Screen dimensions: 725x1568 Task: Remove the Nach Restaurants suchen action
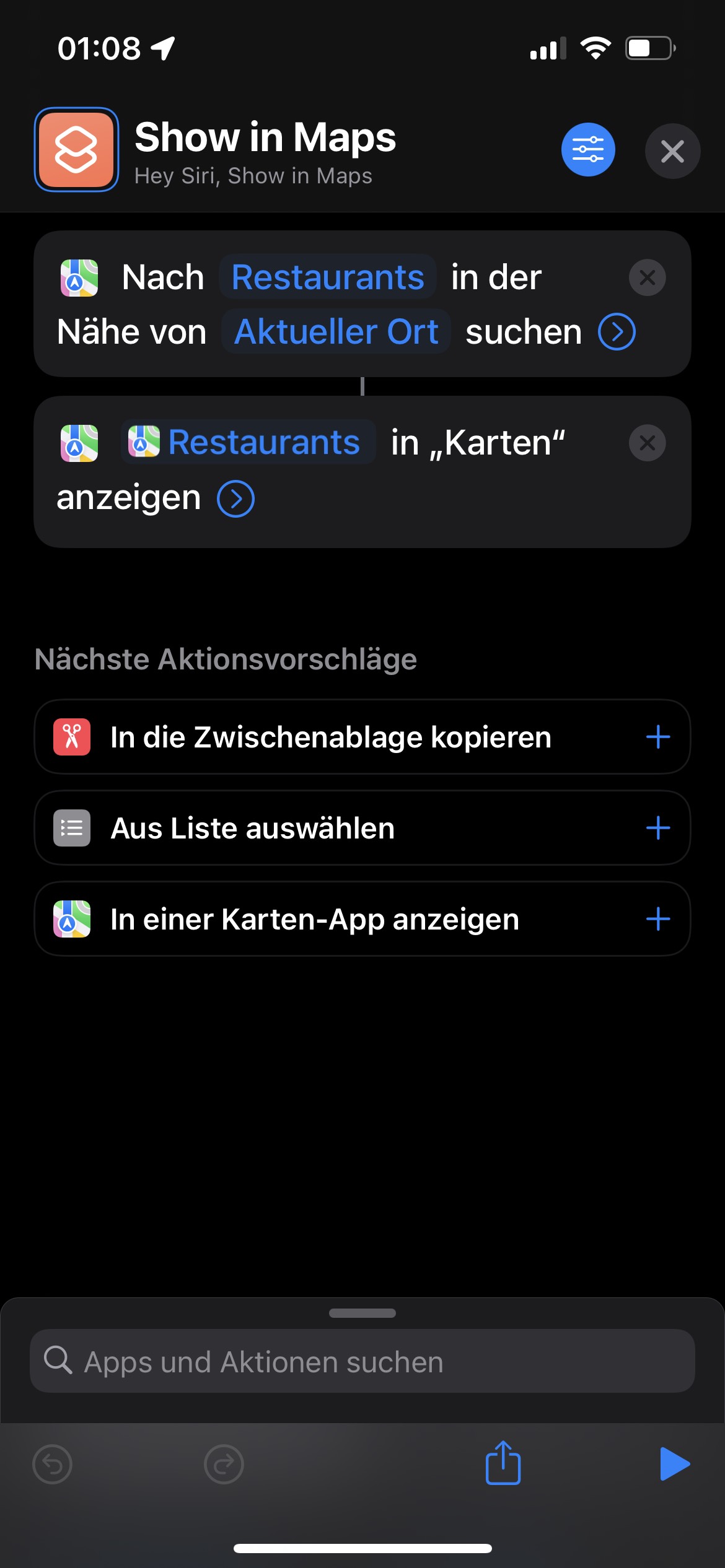click(x=647, y=277)
